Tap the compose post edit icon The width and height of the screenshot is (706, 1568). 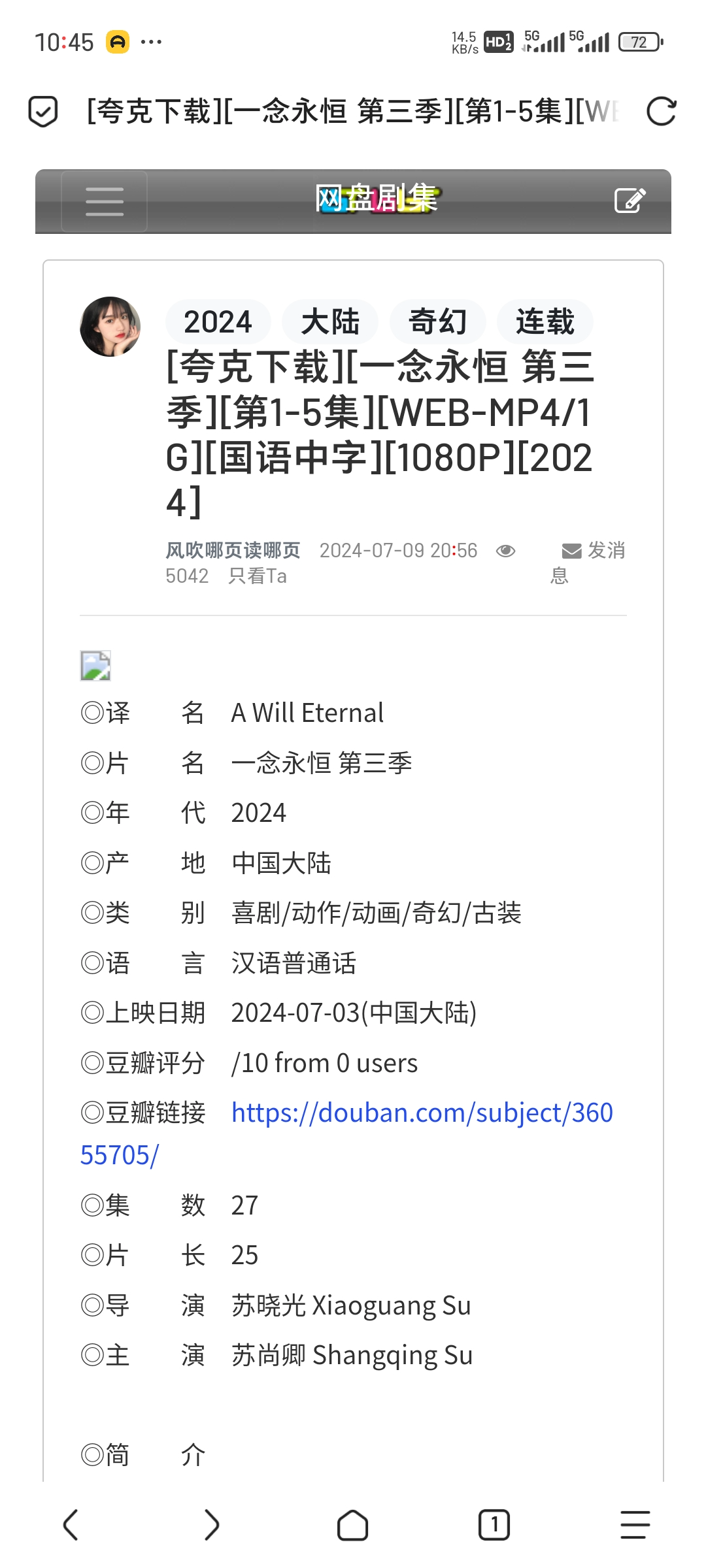point(630,201)
